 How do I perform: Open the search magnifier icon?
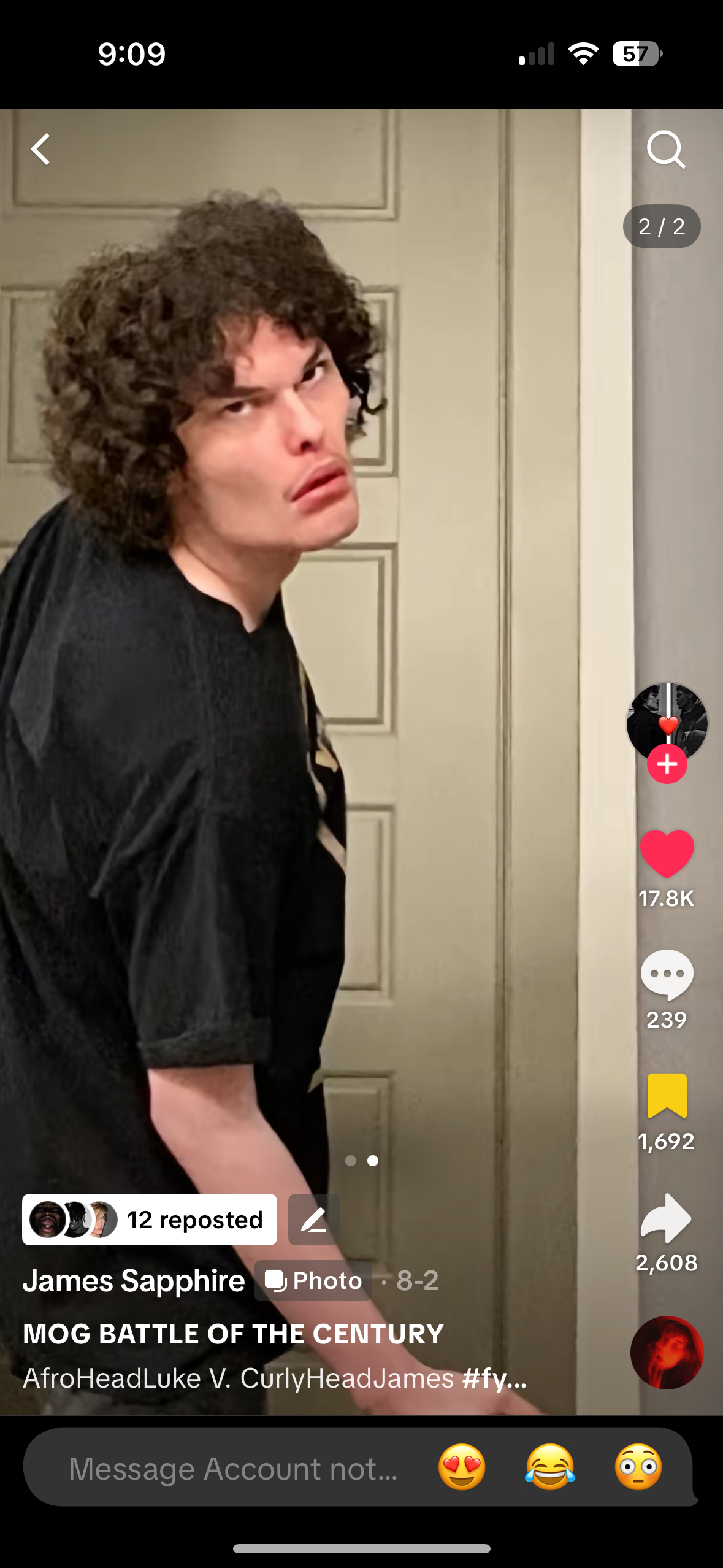[x=665, y=149]
